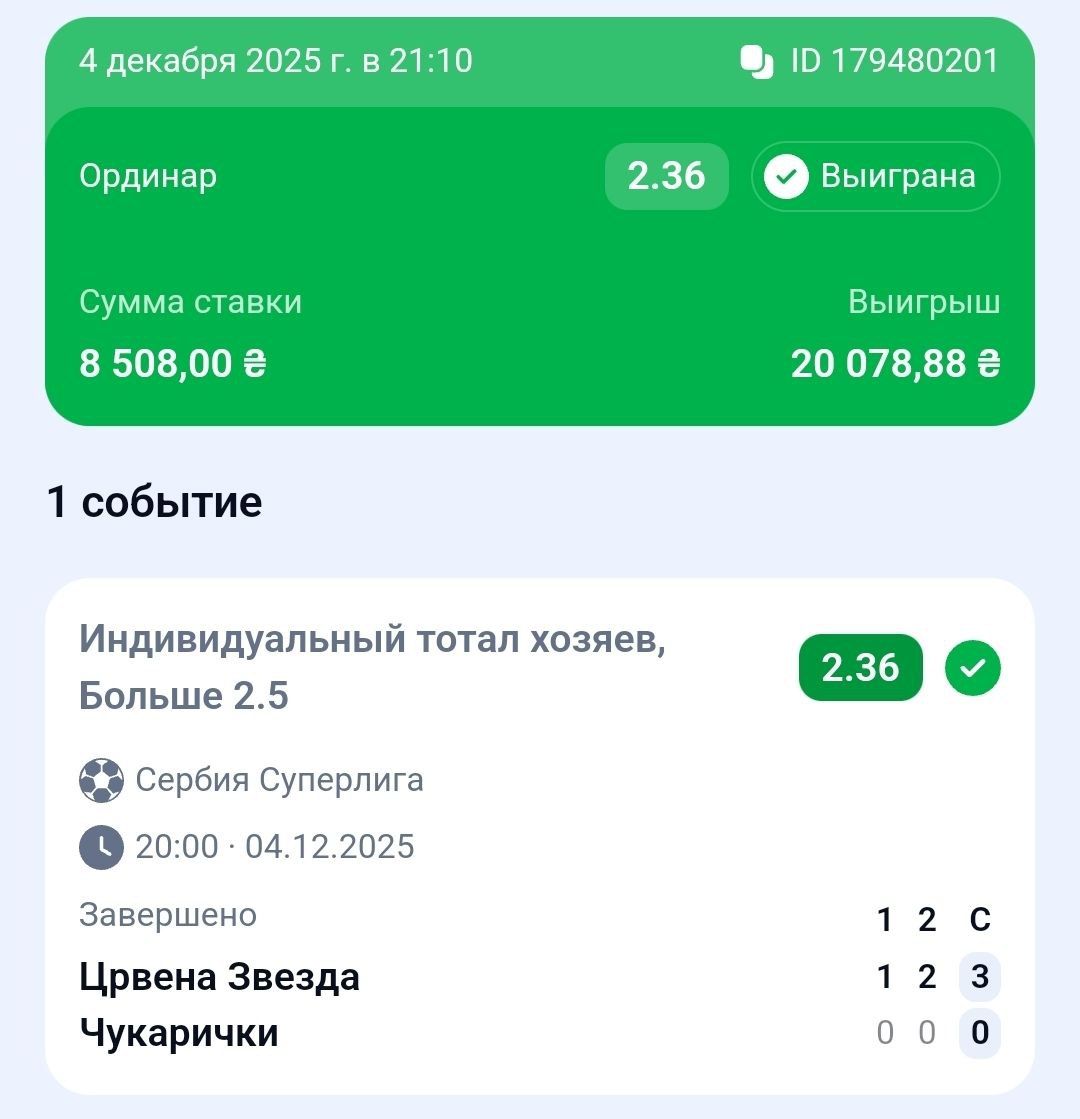The image size is (1080, 1119).
Task: Copy bet ID 179480201
Action: coord(757,62)
